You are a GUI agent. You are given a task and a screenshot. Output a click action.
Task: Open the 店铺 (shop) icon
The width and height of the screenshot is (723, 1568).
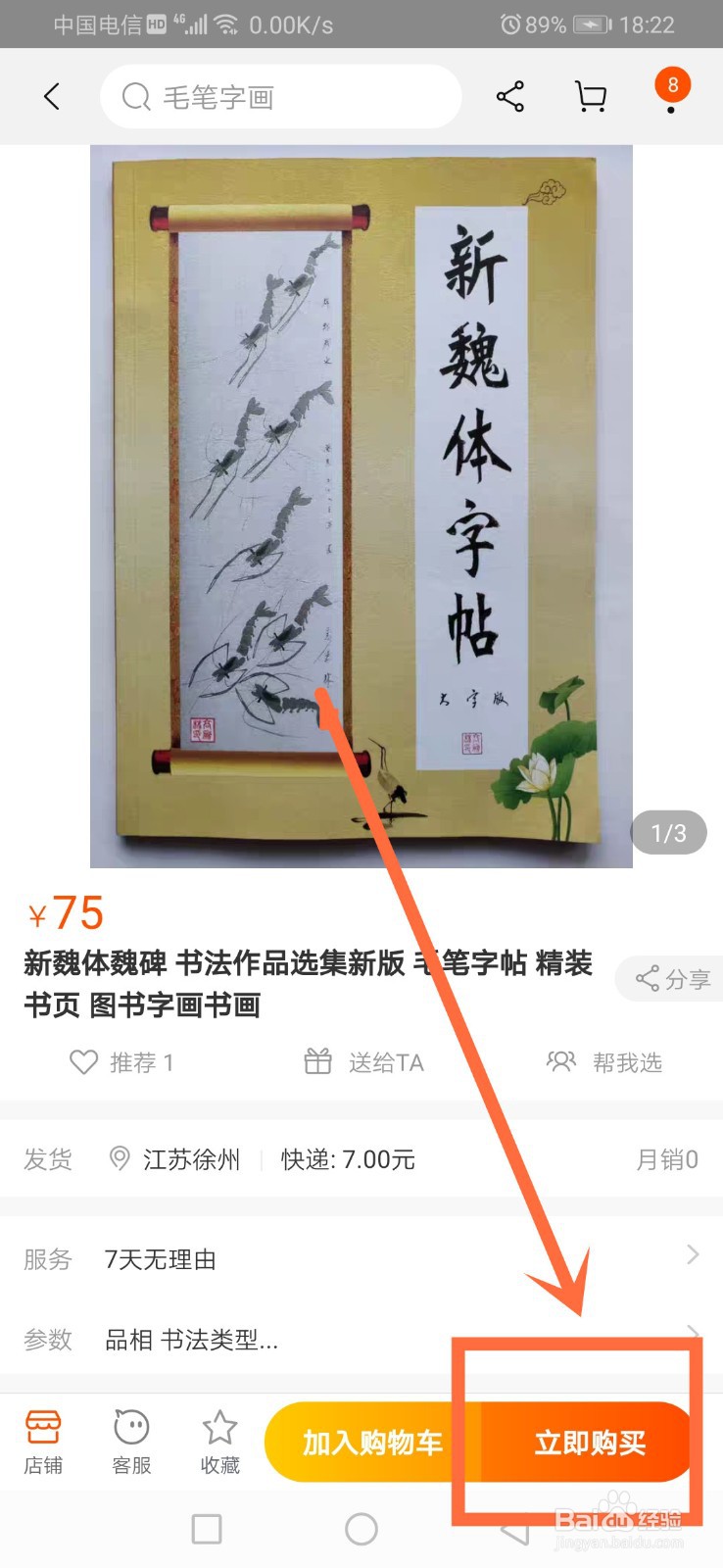click(43, 1441)
